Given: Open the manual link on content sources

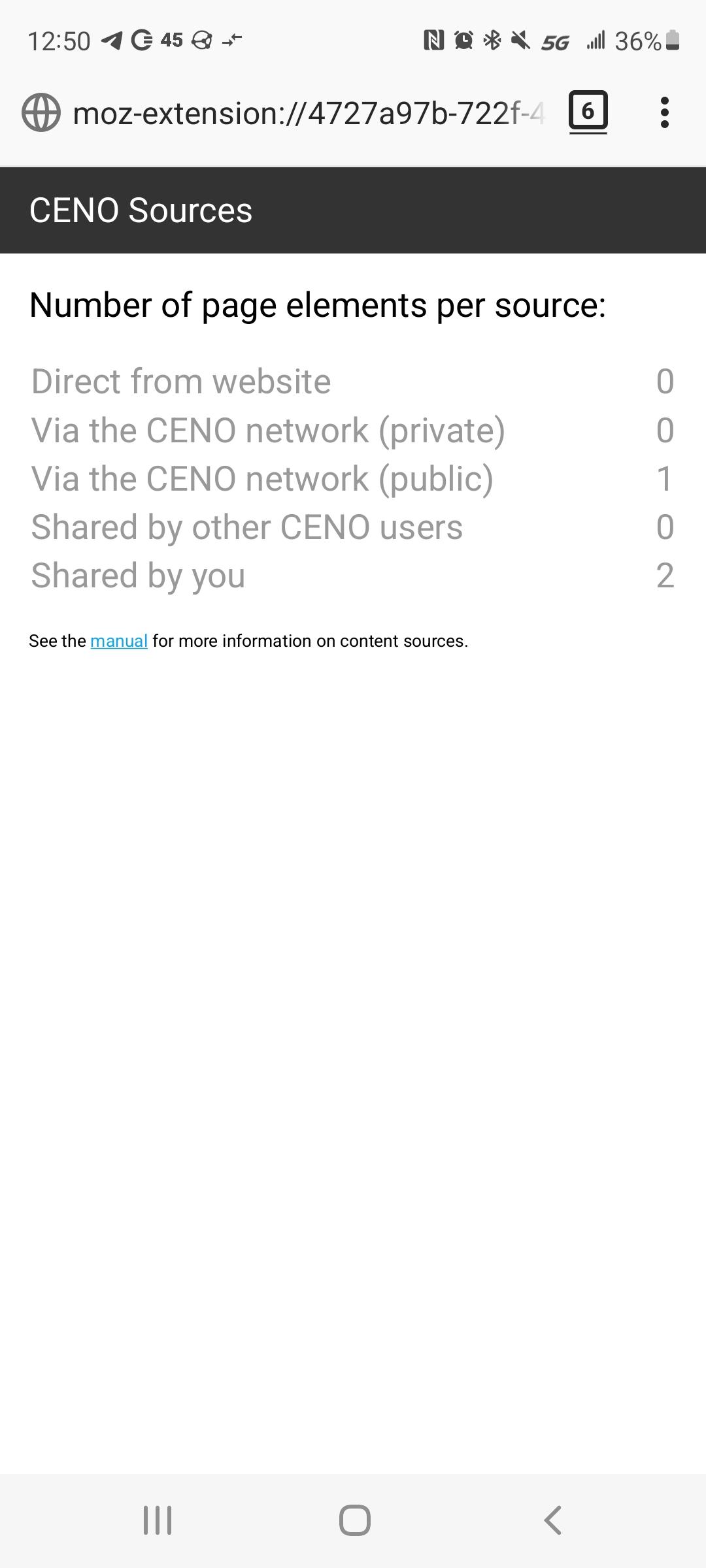Looking at the screenshot, I should click(x=118, y=641).
